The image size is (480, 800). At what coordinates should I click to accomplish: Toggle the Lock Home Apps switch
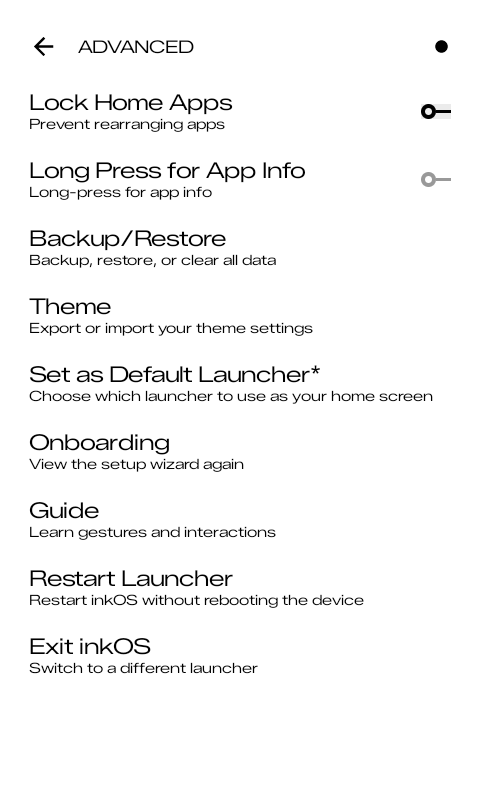(x=436, y=111)
